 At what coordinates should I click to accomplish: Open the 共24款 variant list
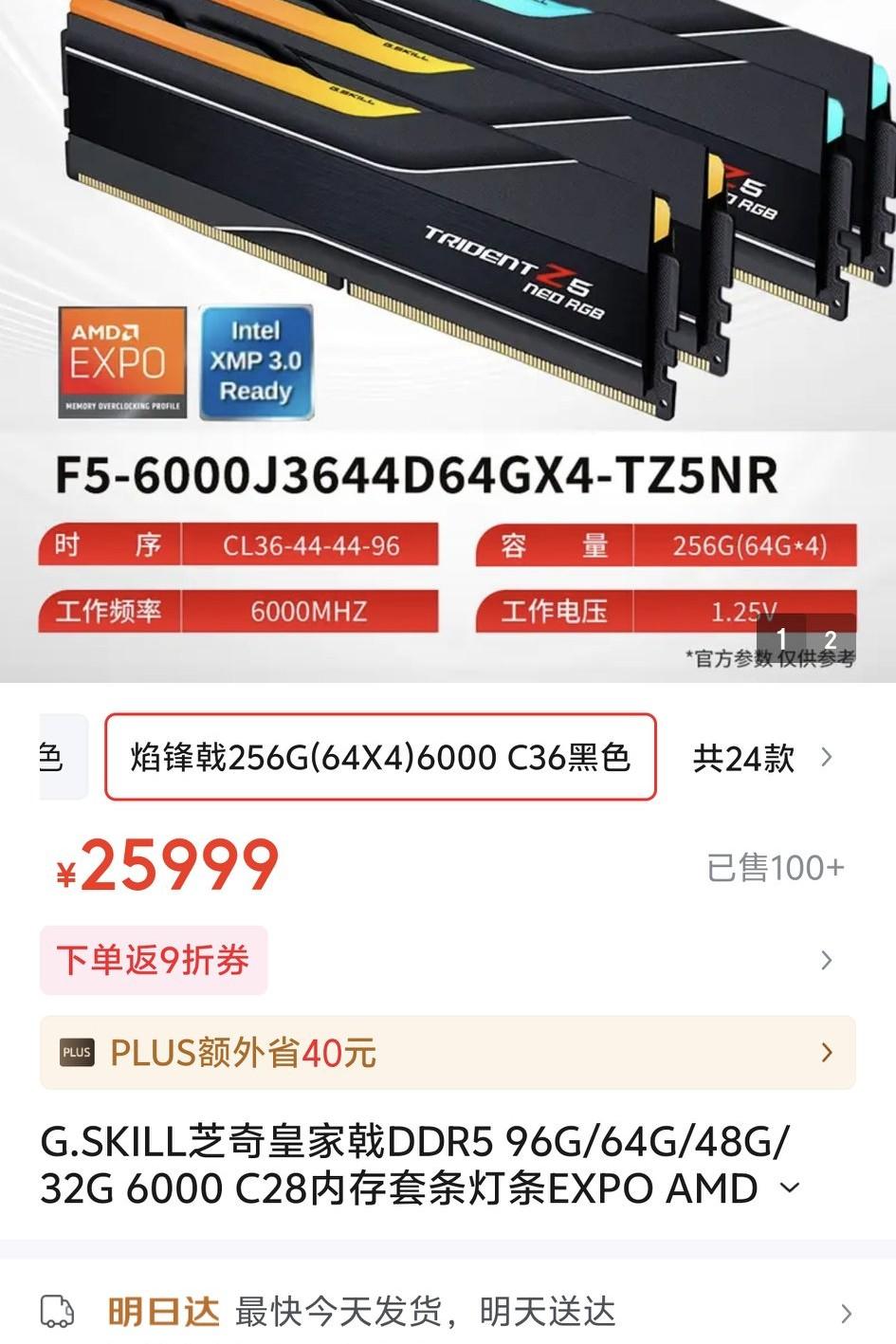click(x=744, y=757)
